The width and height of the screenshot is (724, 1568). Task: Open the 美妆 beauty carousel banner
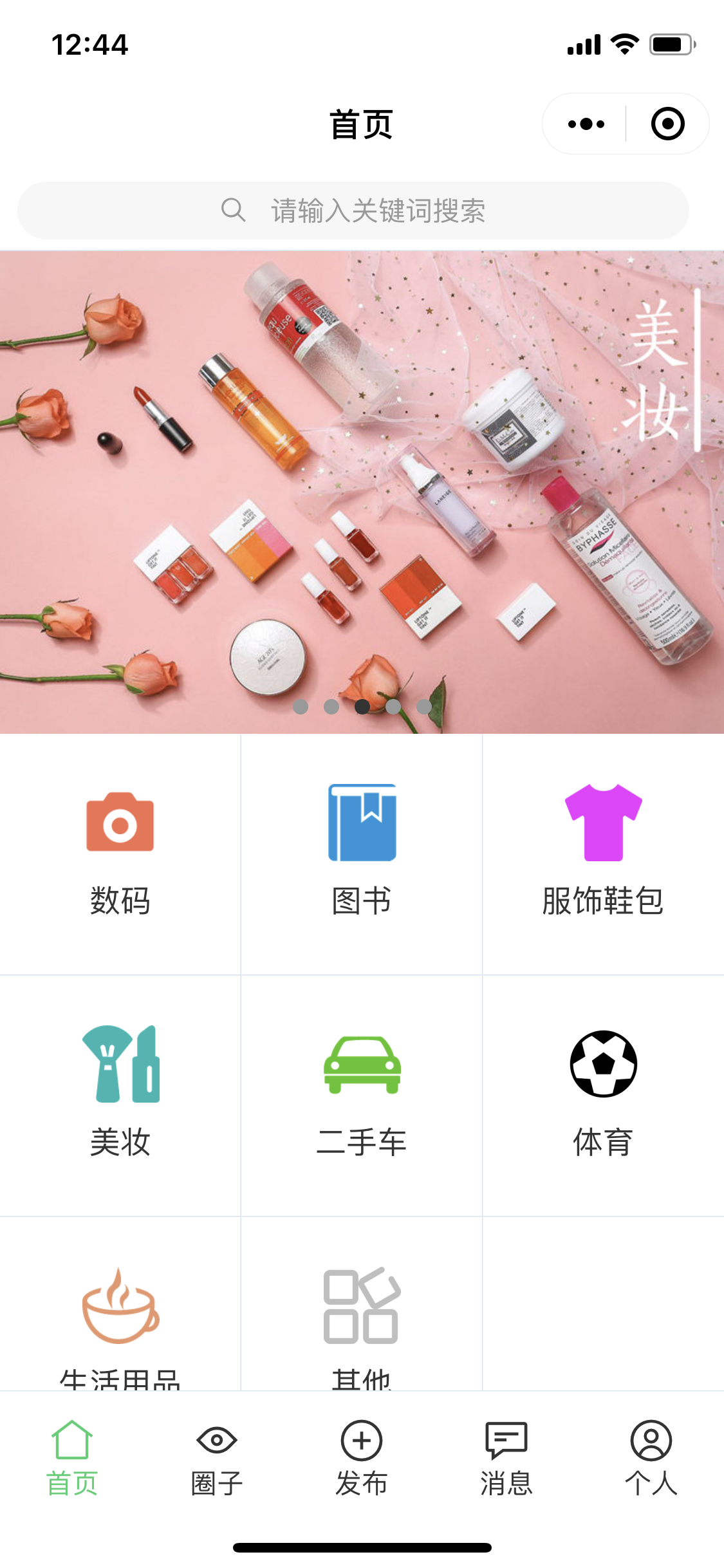(362, 492)
